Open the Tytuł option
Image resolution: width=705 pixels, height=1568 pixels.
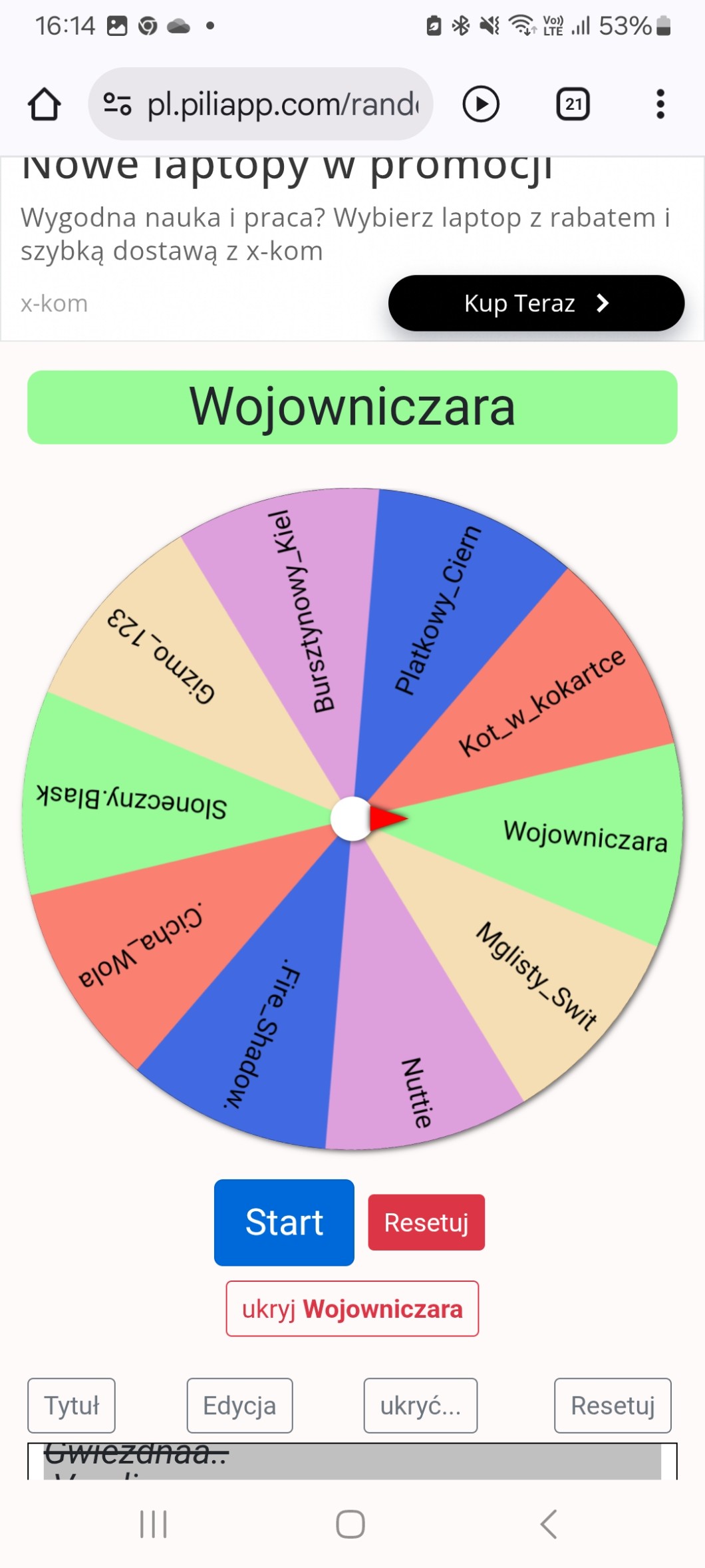point(71,1405)
